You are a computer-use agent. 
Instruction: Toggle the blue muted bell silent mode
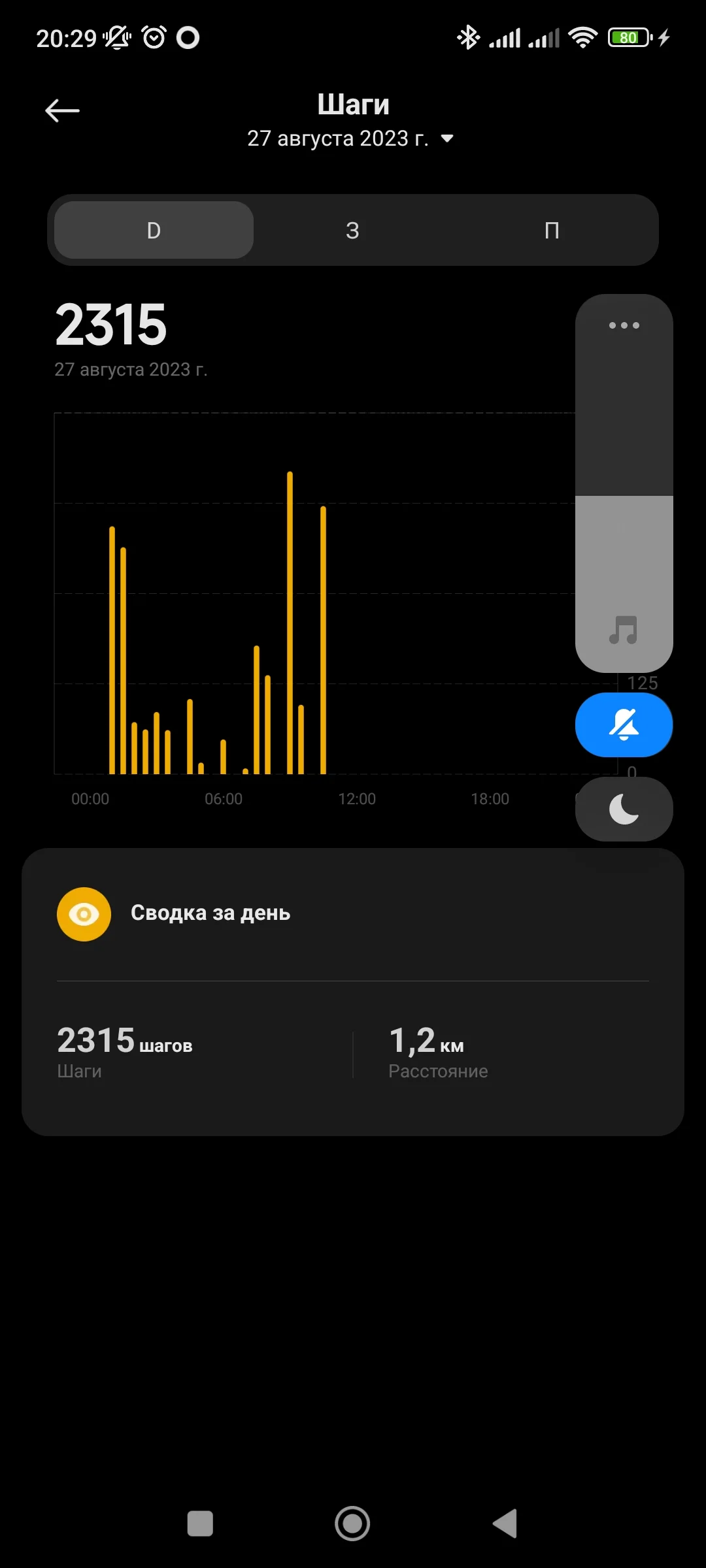click(623, 725)
